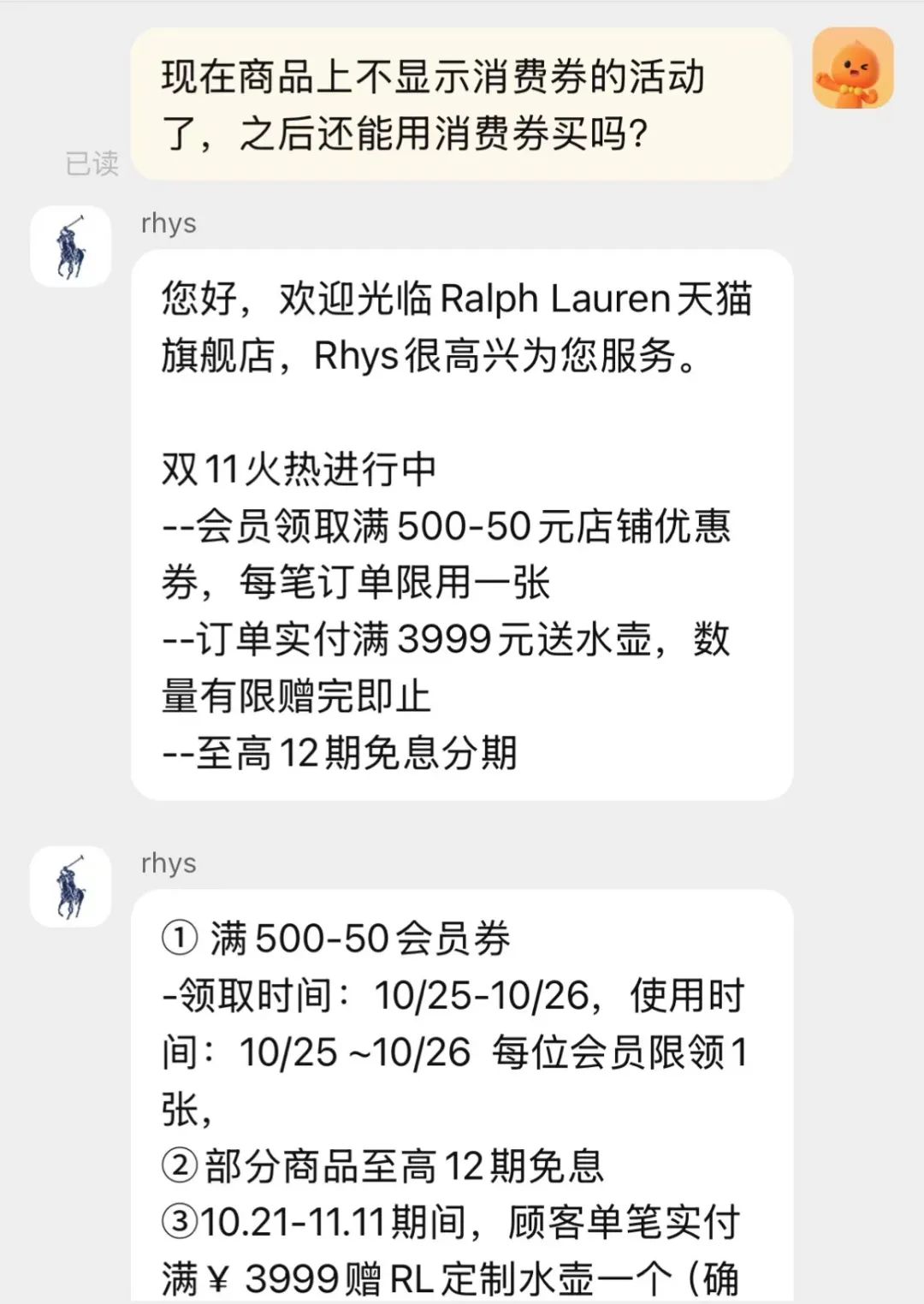Tap rhys's avatar beside the welcome message

(71, 246)
